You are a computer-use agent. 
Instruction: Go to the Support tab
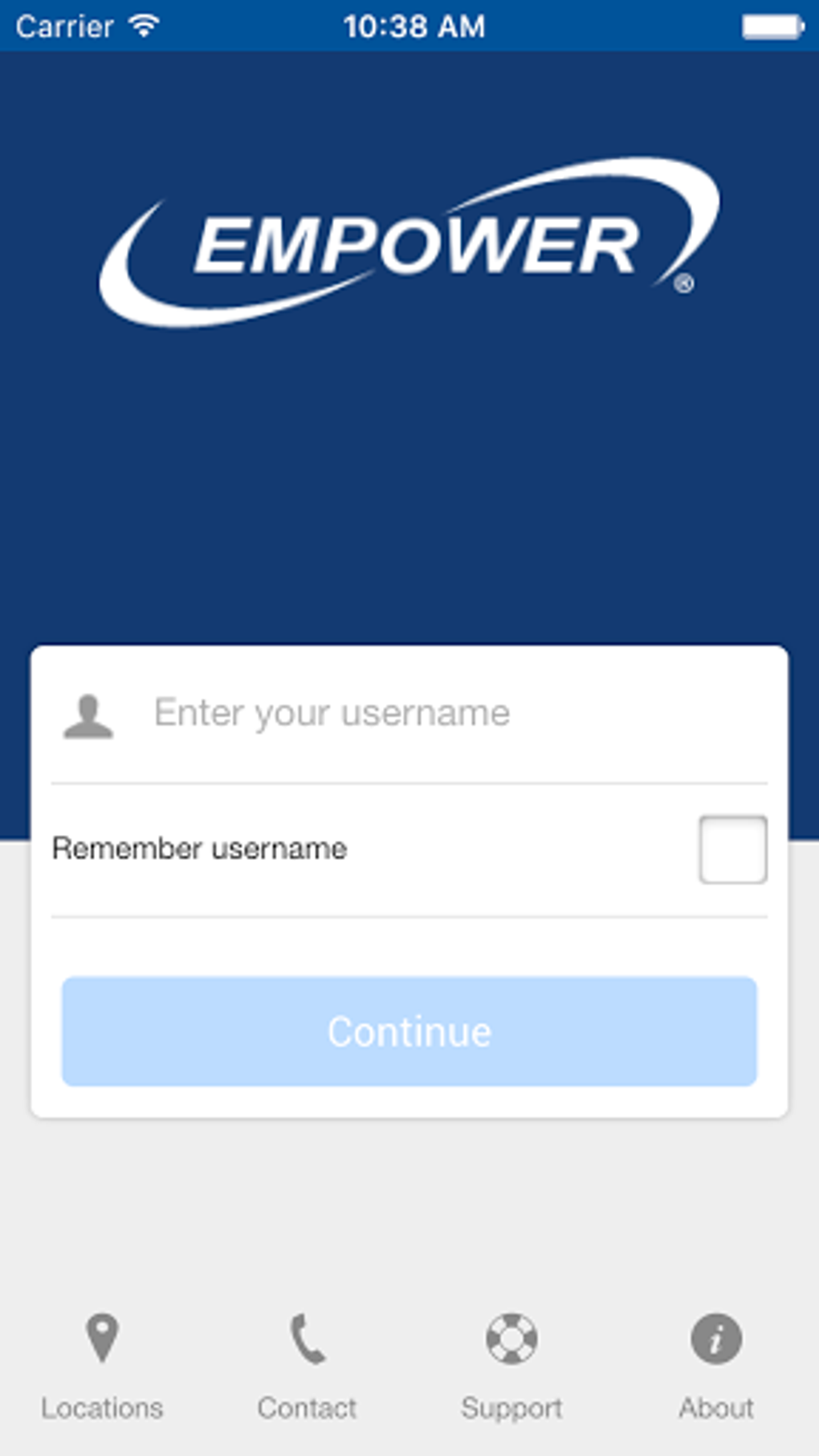click(511, 1367)
